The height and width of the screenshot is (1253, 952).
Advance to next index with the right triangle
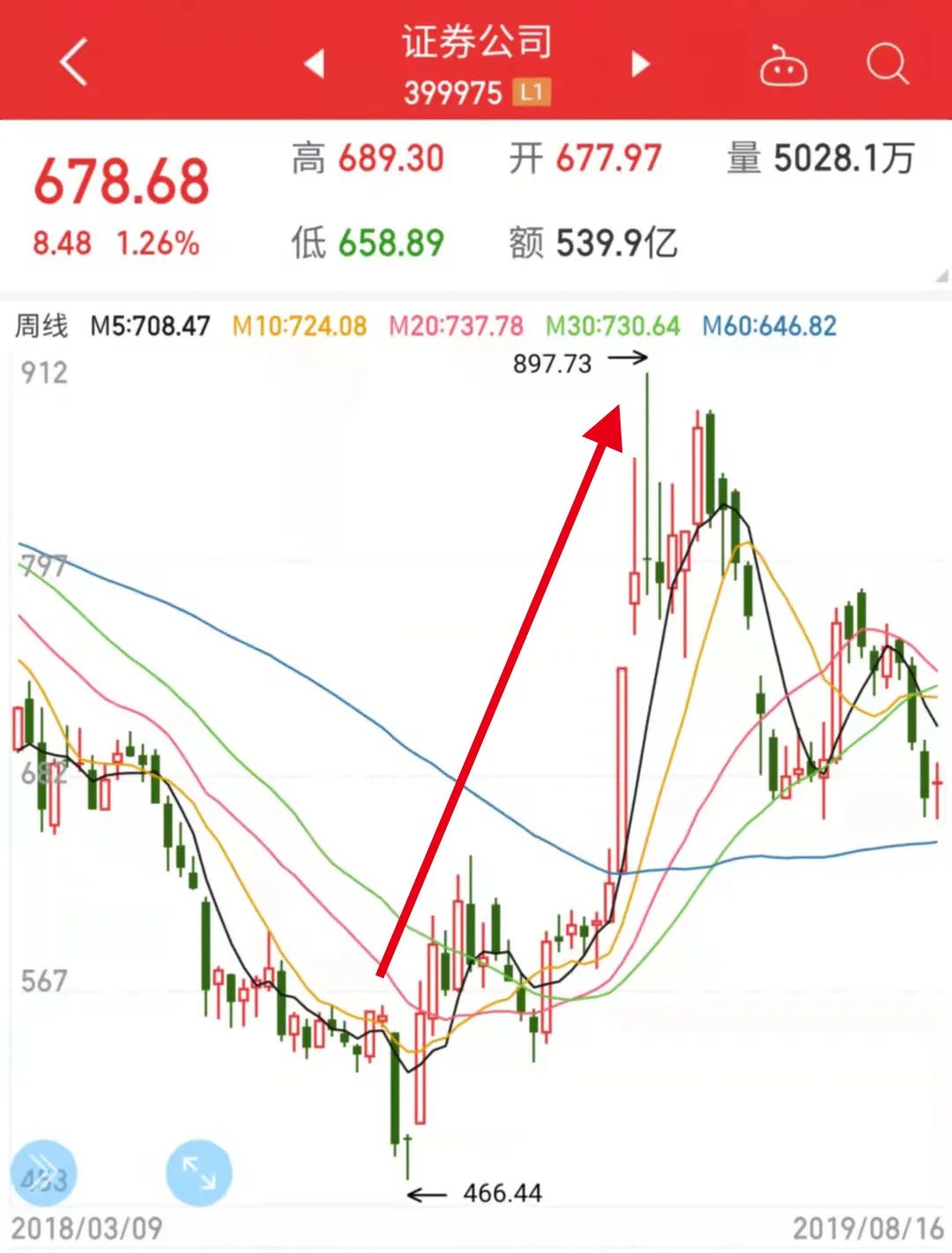[x=638, y=63]
